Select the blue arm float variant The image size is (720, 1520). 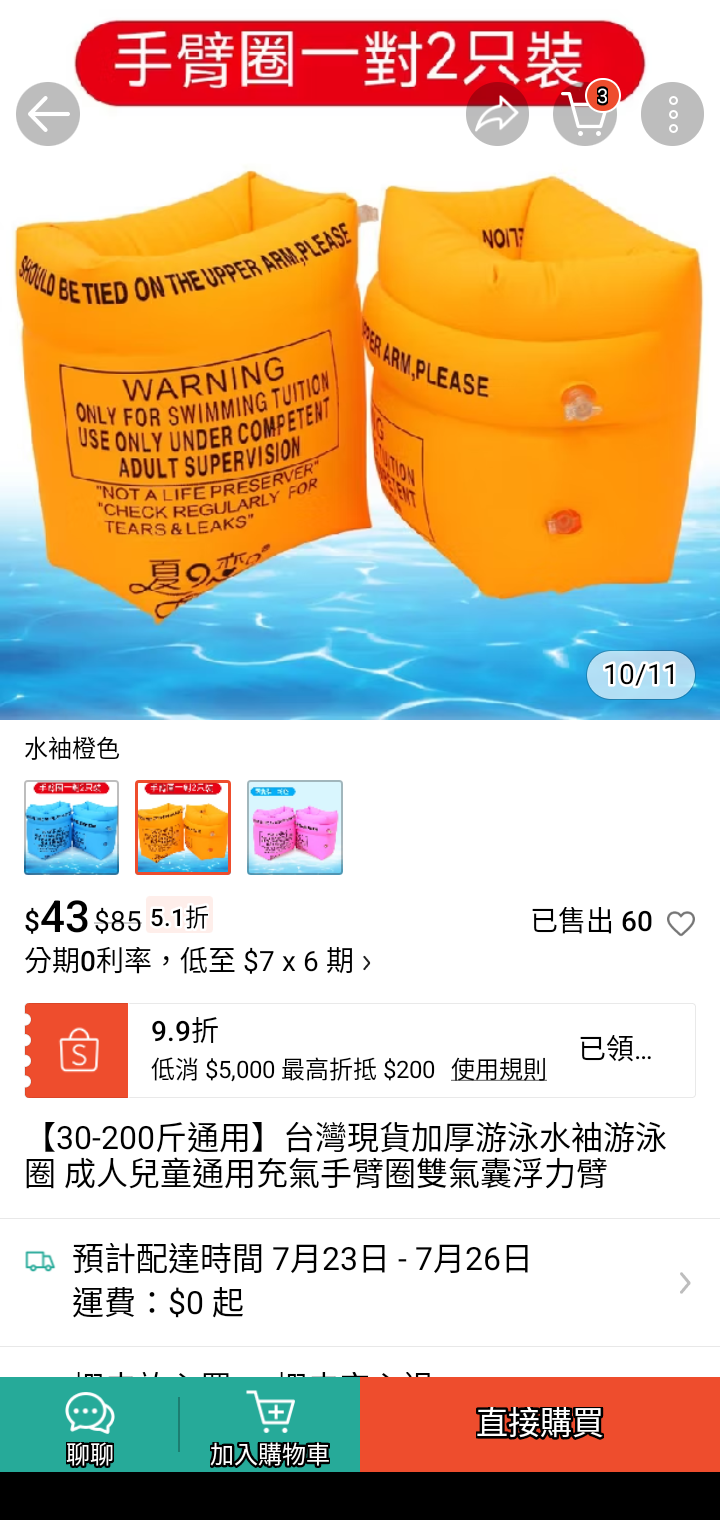(71, 827)
